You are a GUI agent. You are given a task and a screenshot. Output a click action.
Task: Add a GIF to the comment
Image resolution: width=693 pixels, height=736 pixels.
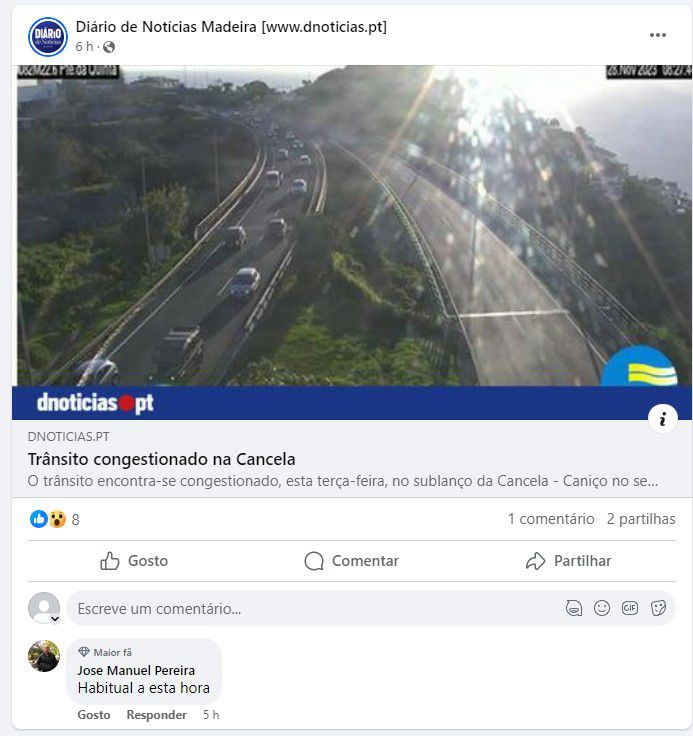click(x=630, y=608)
